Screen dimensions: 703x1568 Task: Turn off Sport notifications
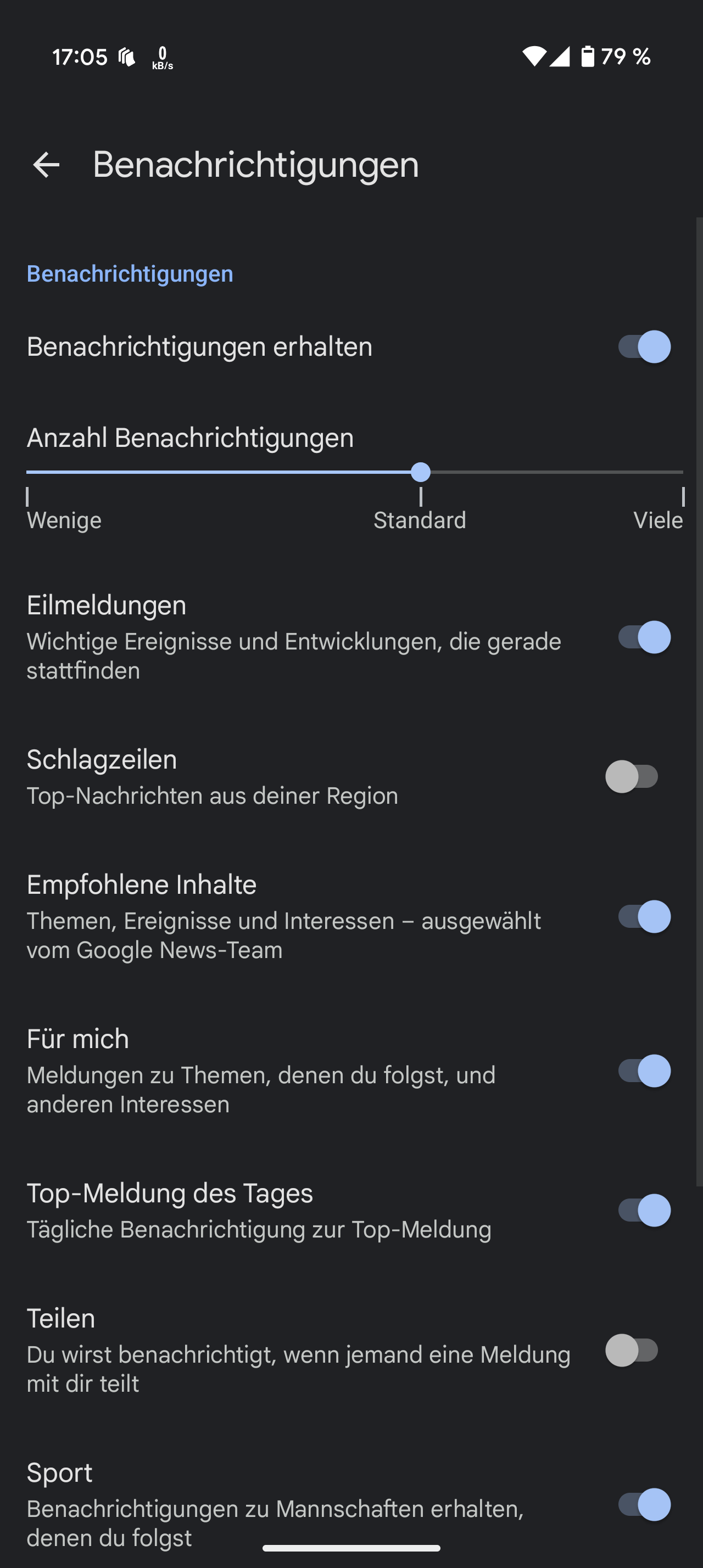pyautogui.click(x=645, y=1505)
